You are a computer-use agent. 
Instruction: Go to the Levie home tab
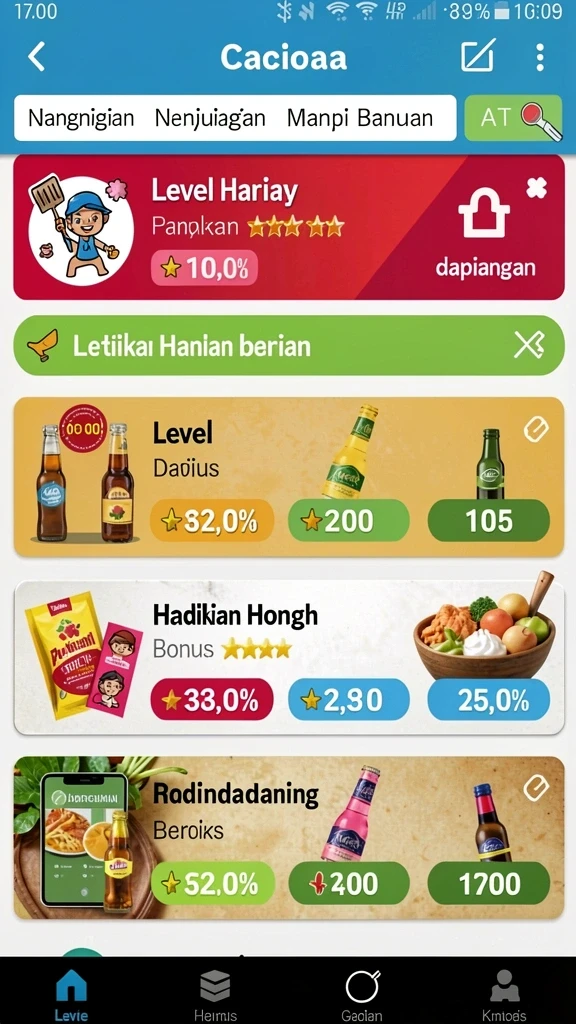click(71, 994)
